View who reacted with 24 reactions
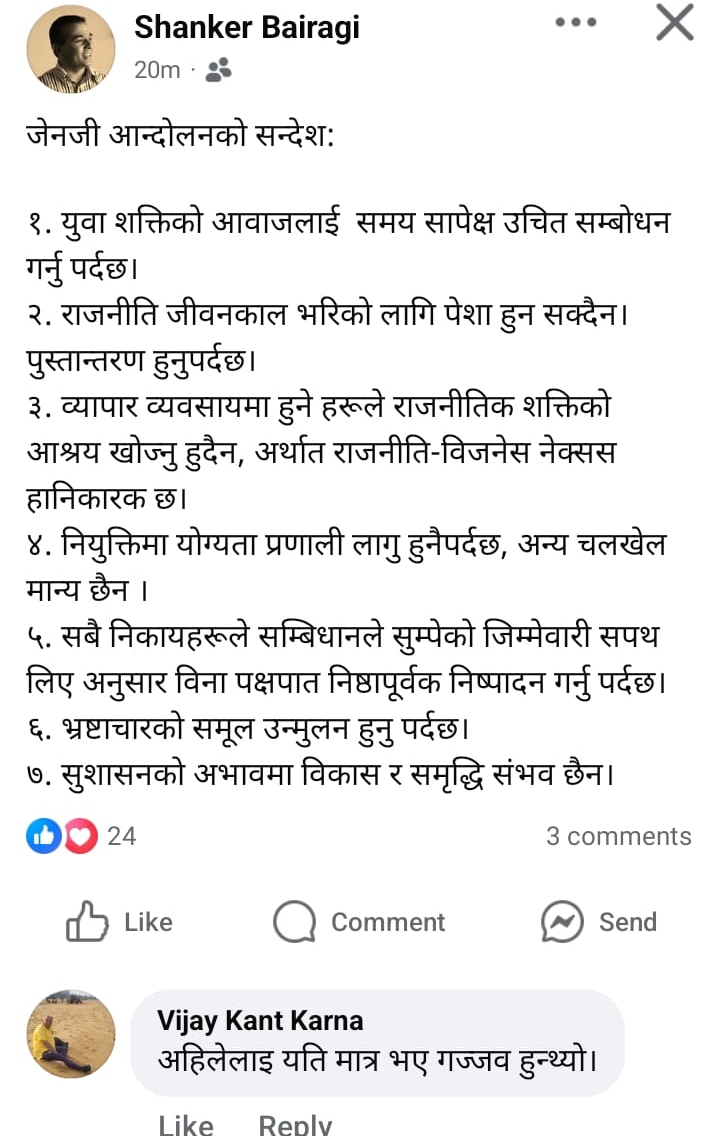 (82, 836)
